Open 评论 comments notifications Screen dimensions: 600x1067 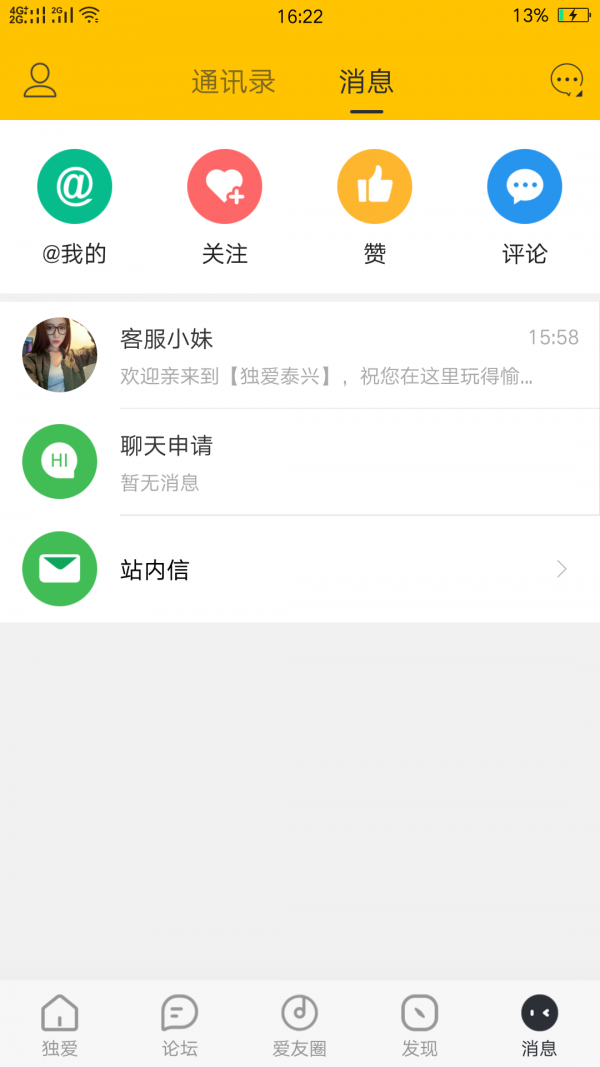coord(524,208)
